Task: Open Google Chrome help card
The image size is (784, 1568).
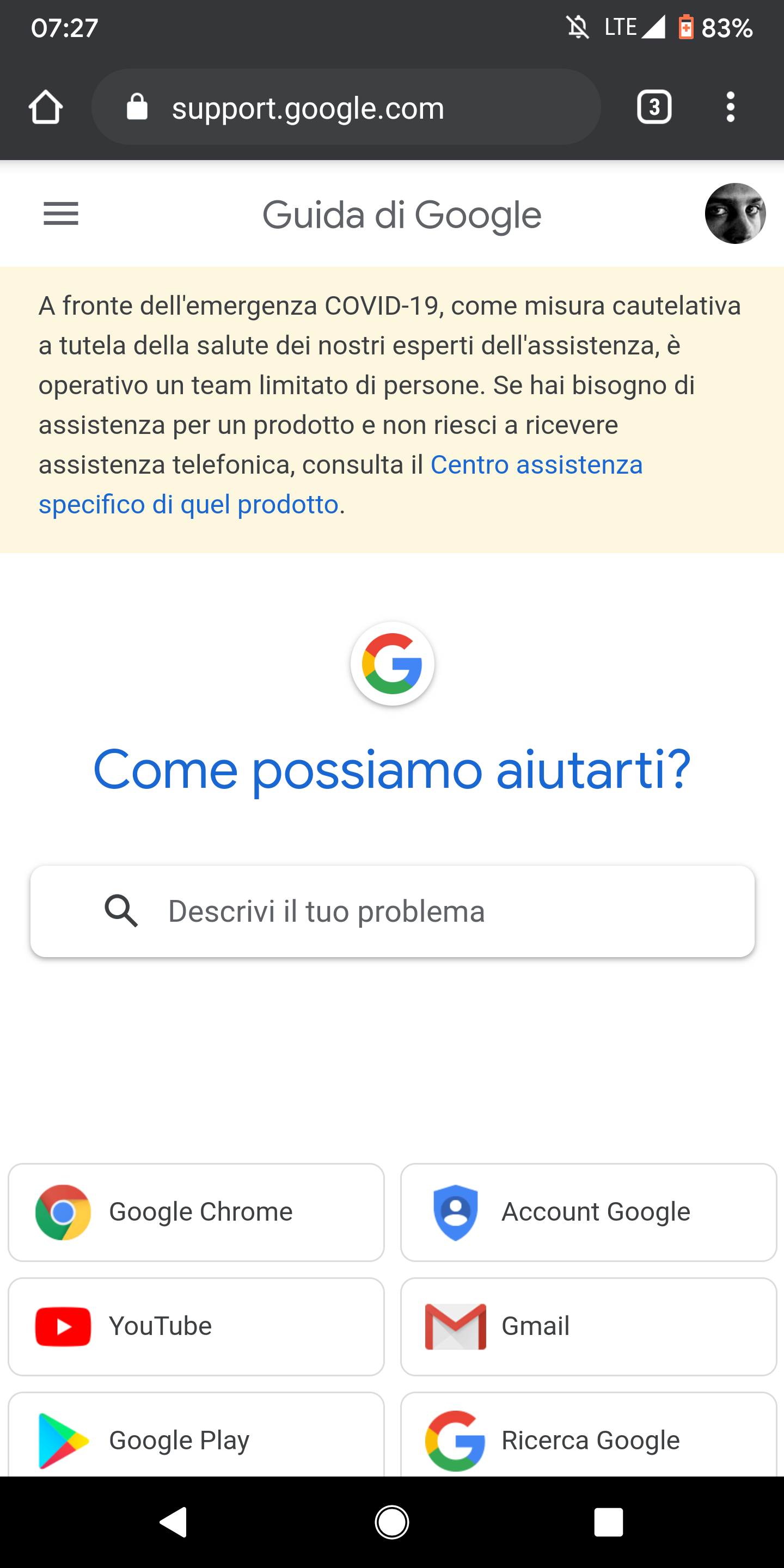Action: (196, 1212)
